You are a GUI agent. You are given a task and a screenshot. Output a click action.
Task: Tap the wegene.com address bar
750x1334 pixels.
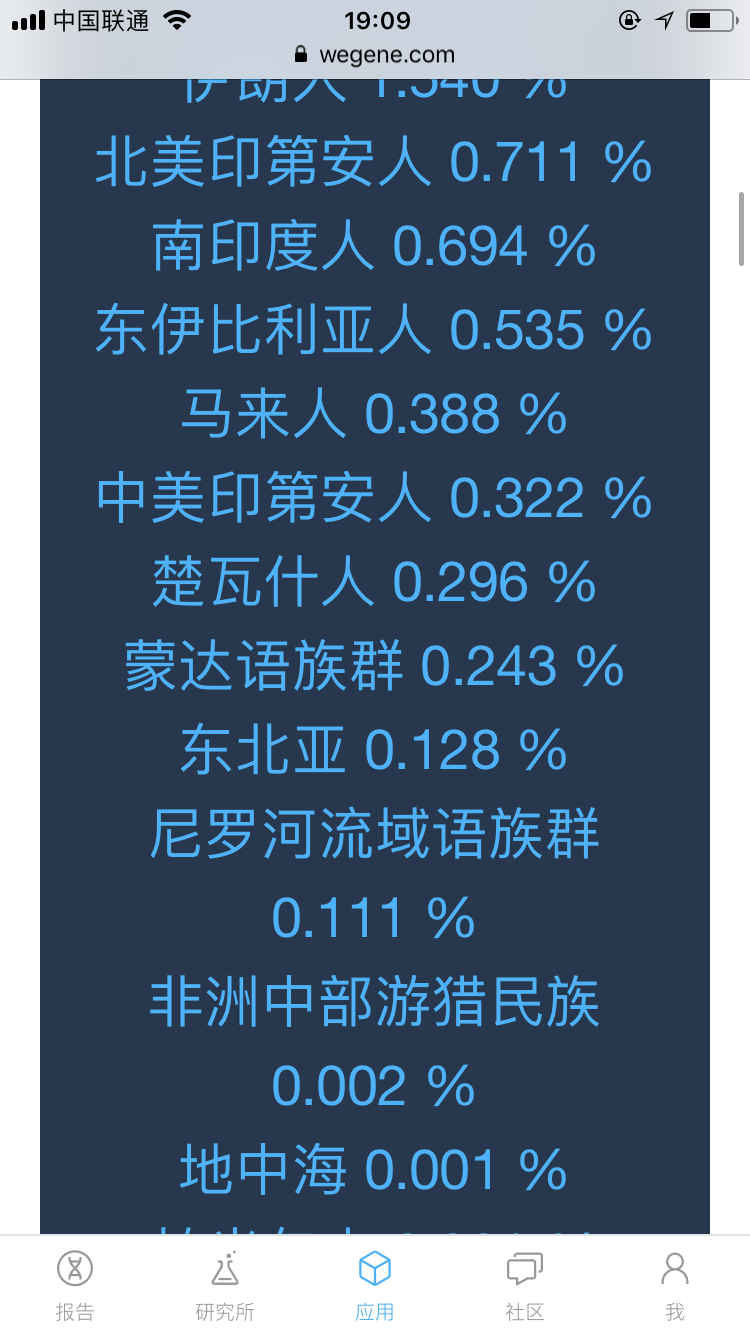375,55
